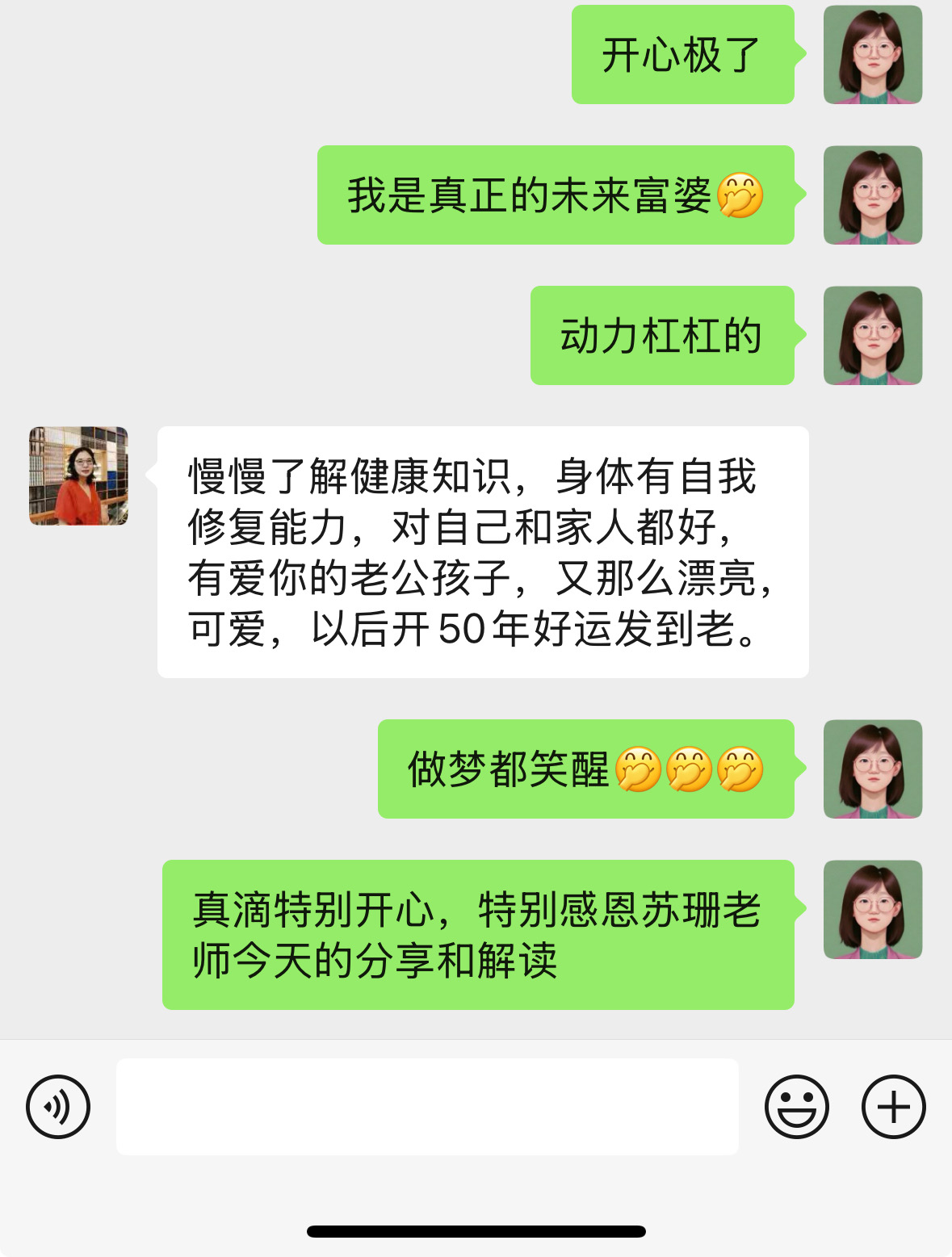Tap own avatar beside 开心极了 message

click(x=872, y=55)
